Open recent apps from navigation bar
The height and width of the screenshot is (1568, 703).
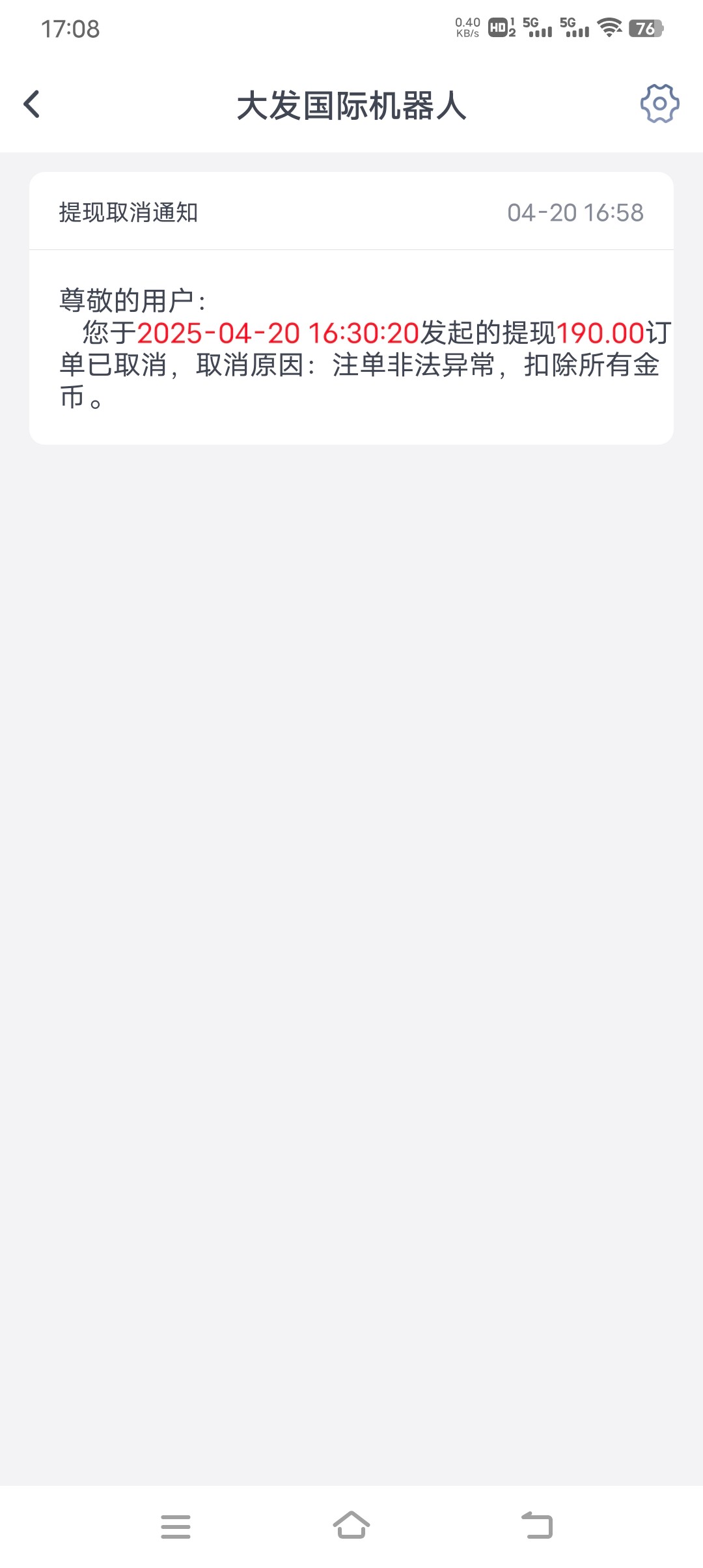176,1526
